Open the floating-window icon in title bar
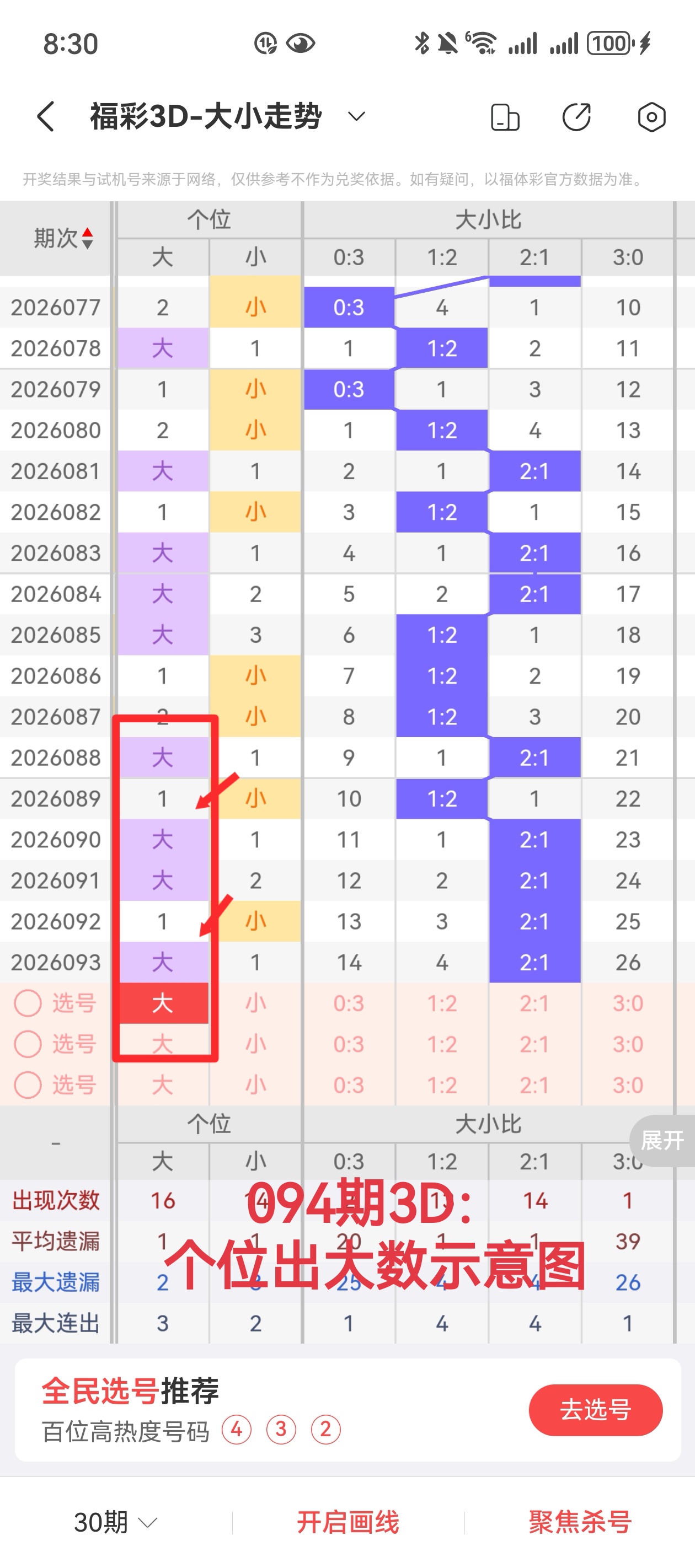This screenshot has width=695, height=1568. [x=504, y=117]
